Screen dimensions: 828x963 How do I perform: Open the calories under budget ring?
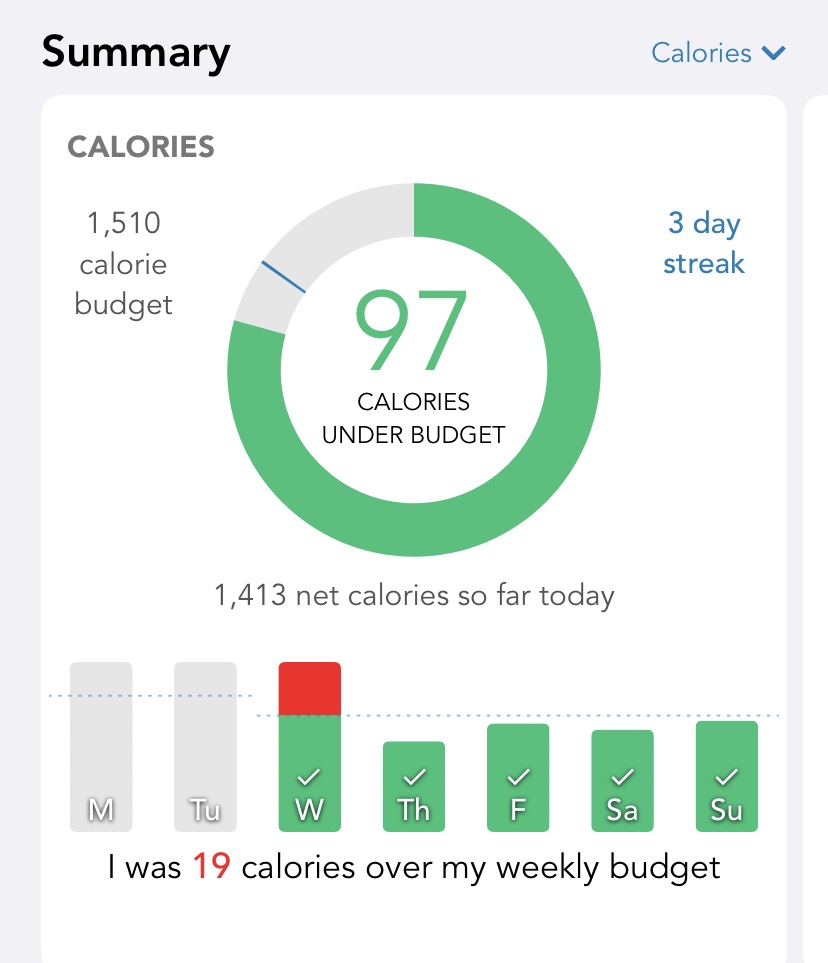(x=414, y=371)
